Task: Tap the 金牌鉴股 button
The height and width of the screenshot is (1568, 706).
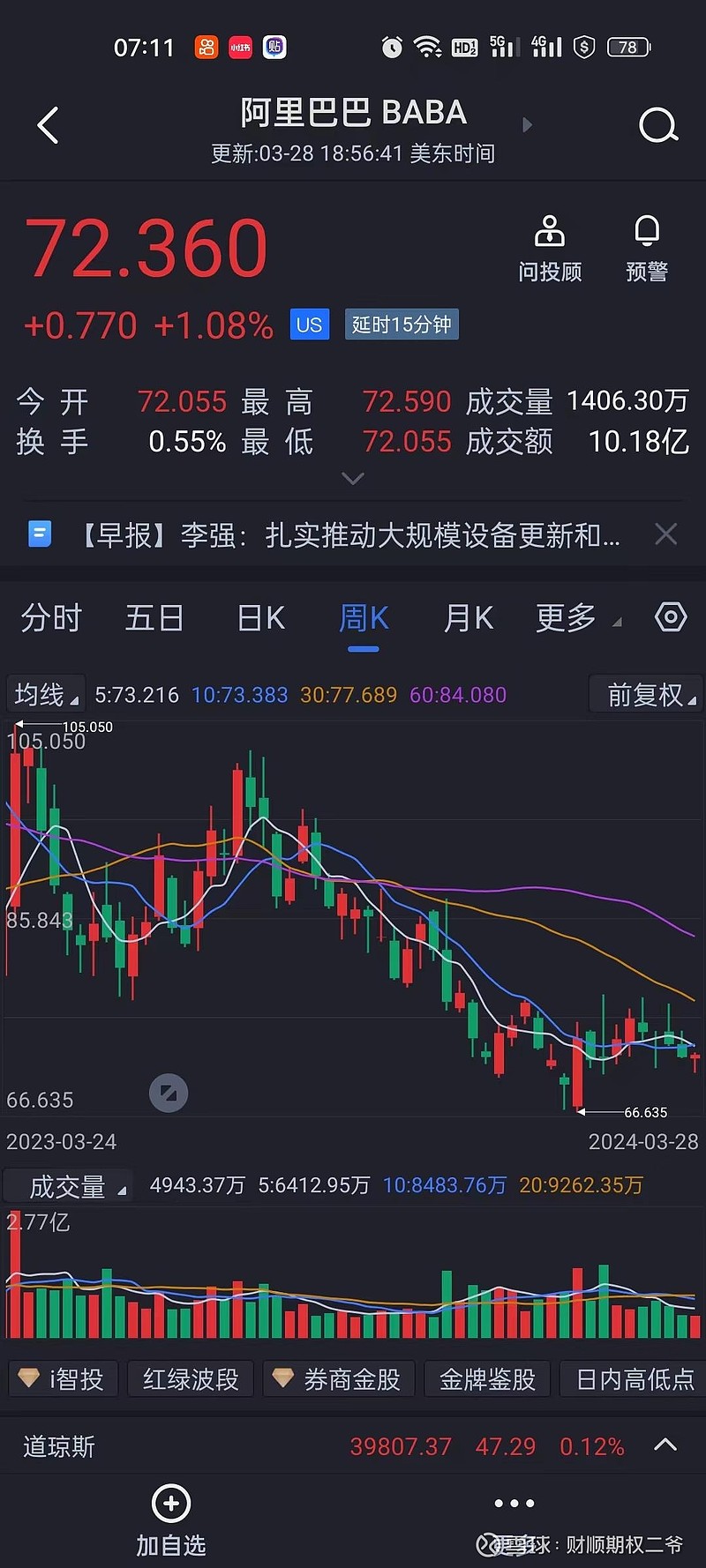Action: pos(488,1378)
